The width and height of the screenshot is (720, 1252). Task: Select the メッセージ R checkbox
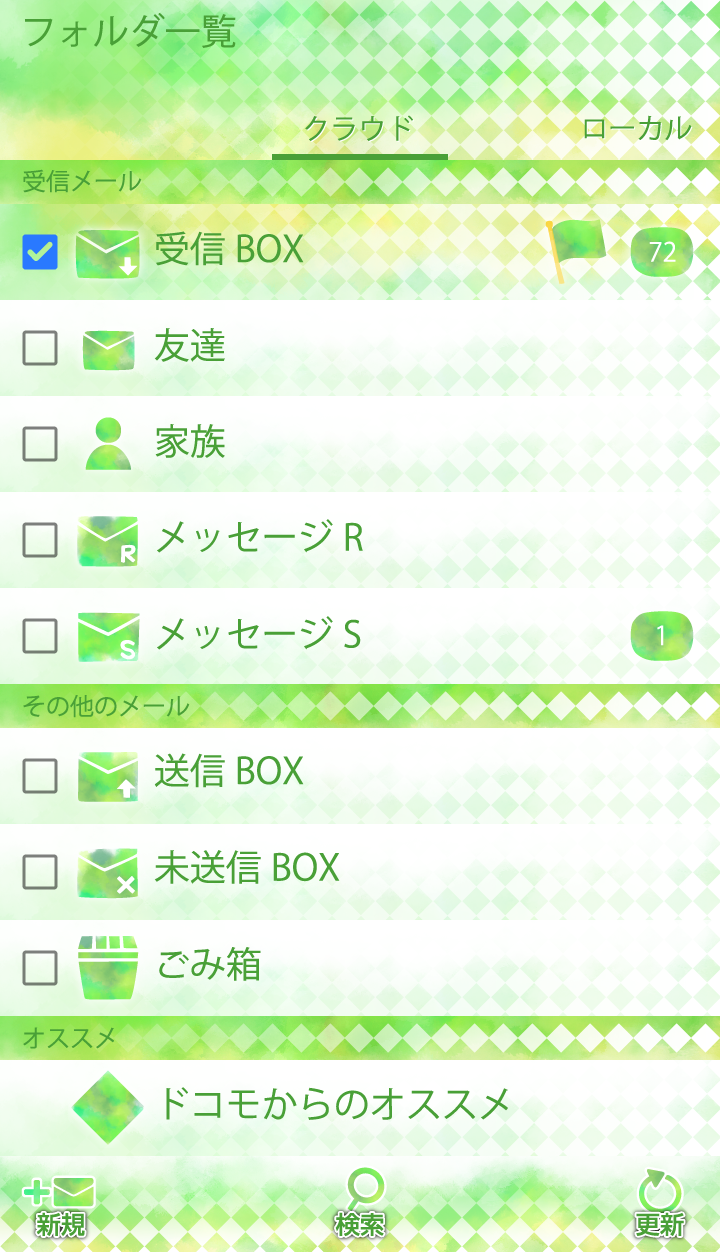[40, 540]
